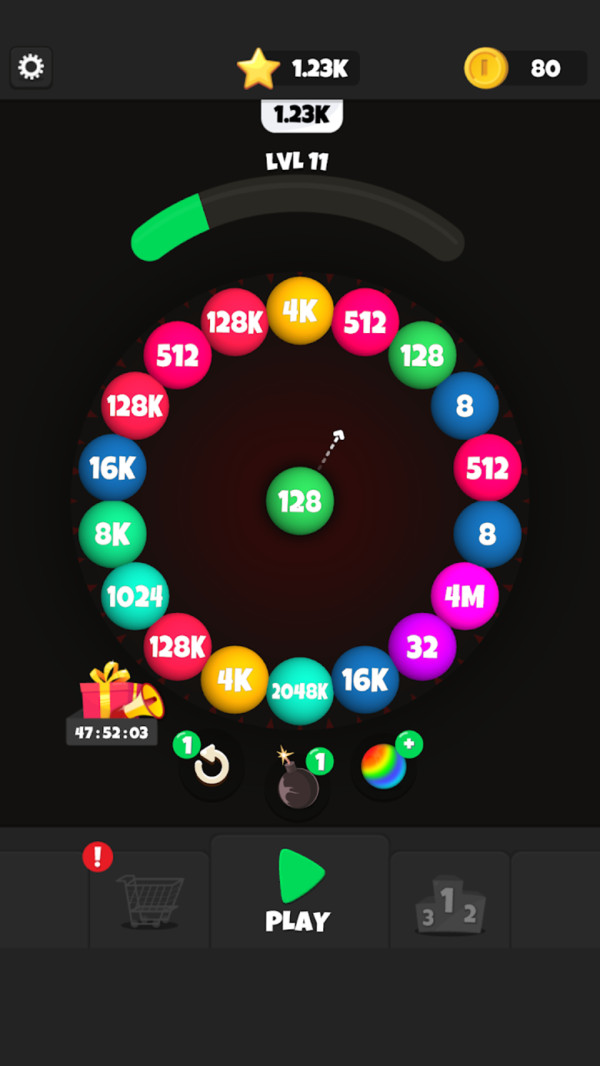The width and height of the screenshot is (600, 1066).
Task: Open the settings gear
Action: [x=31, y=67]
